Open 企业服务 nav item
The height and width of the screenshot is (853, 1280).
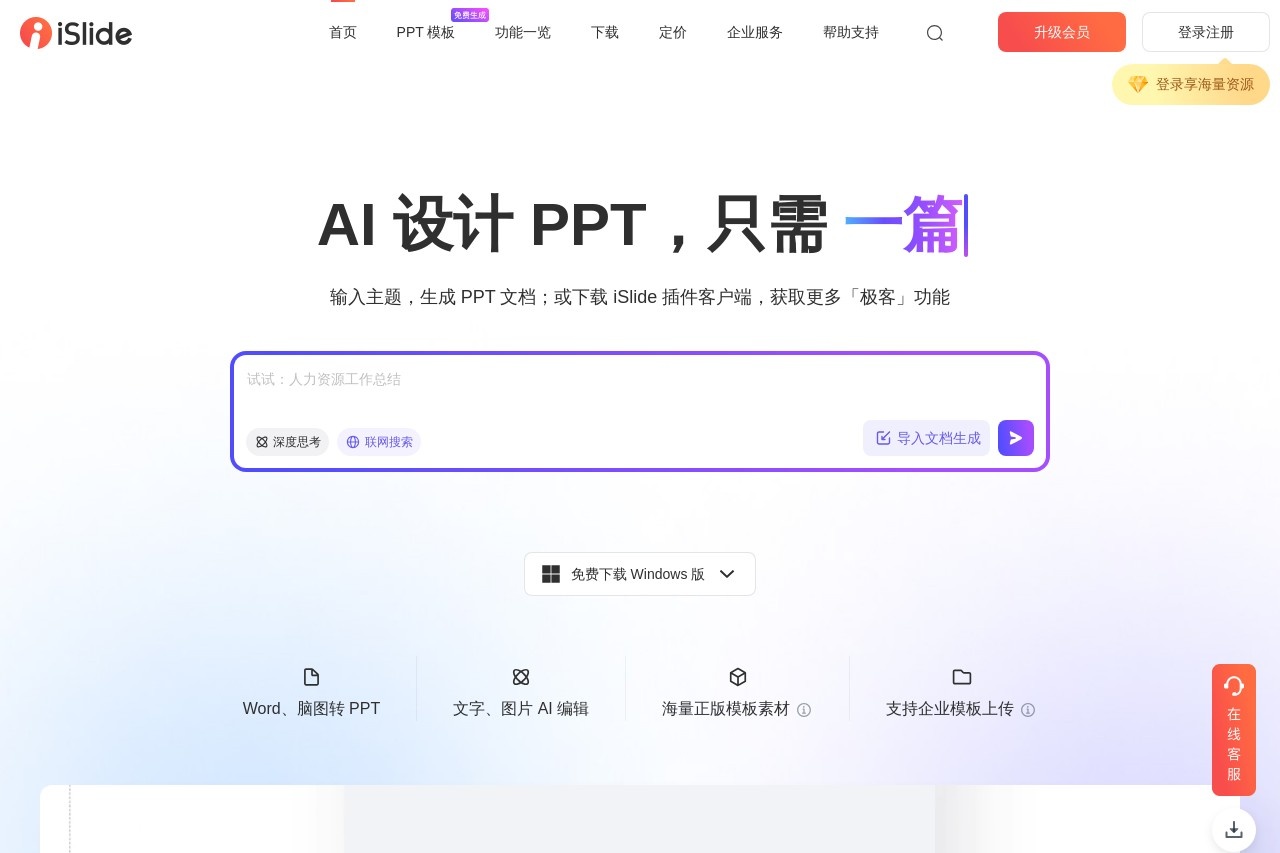pos(755,32)
